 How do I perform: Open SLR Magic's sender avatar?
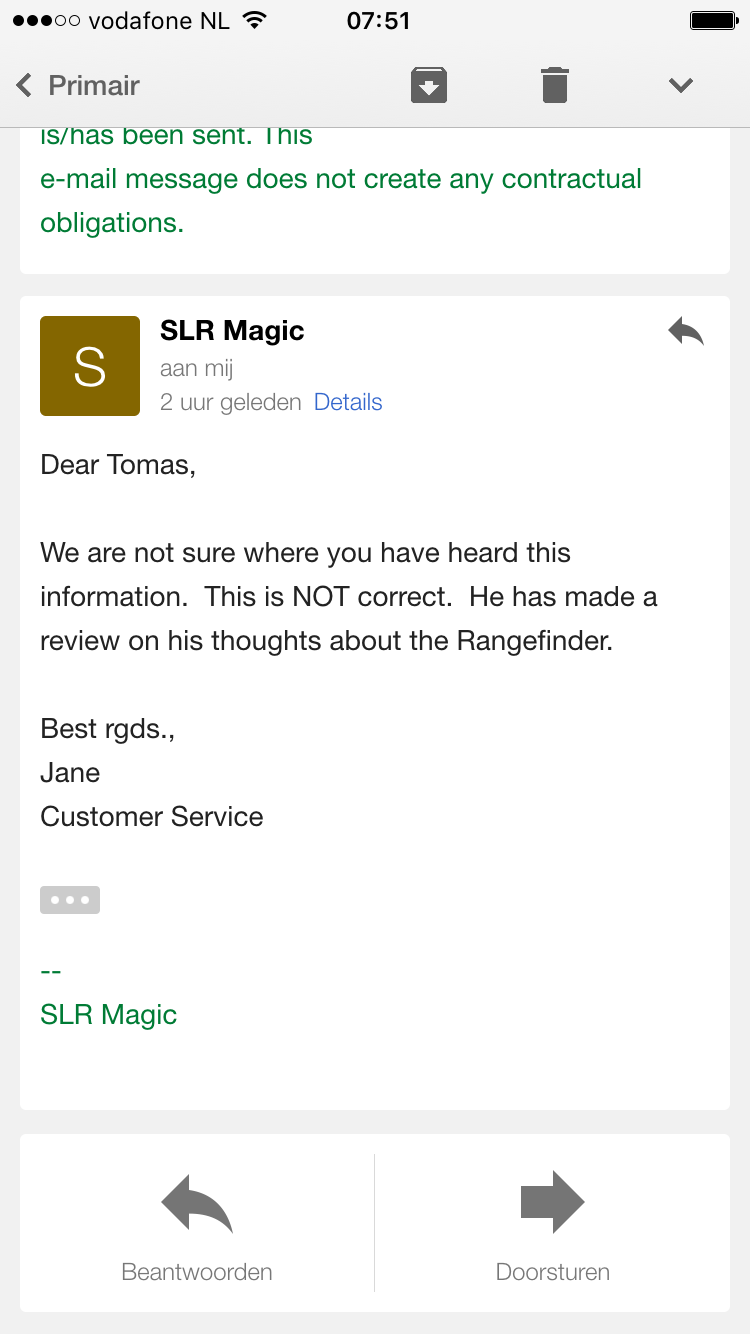pos(90,366)
